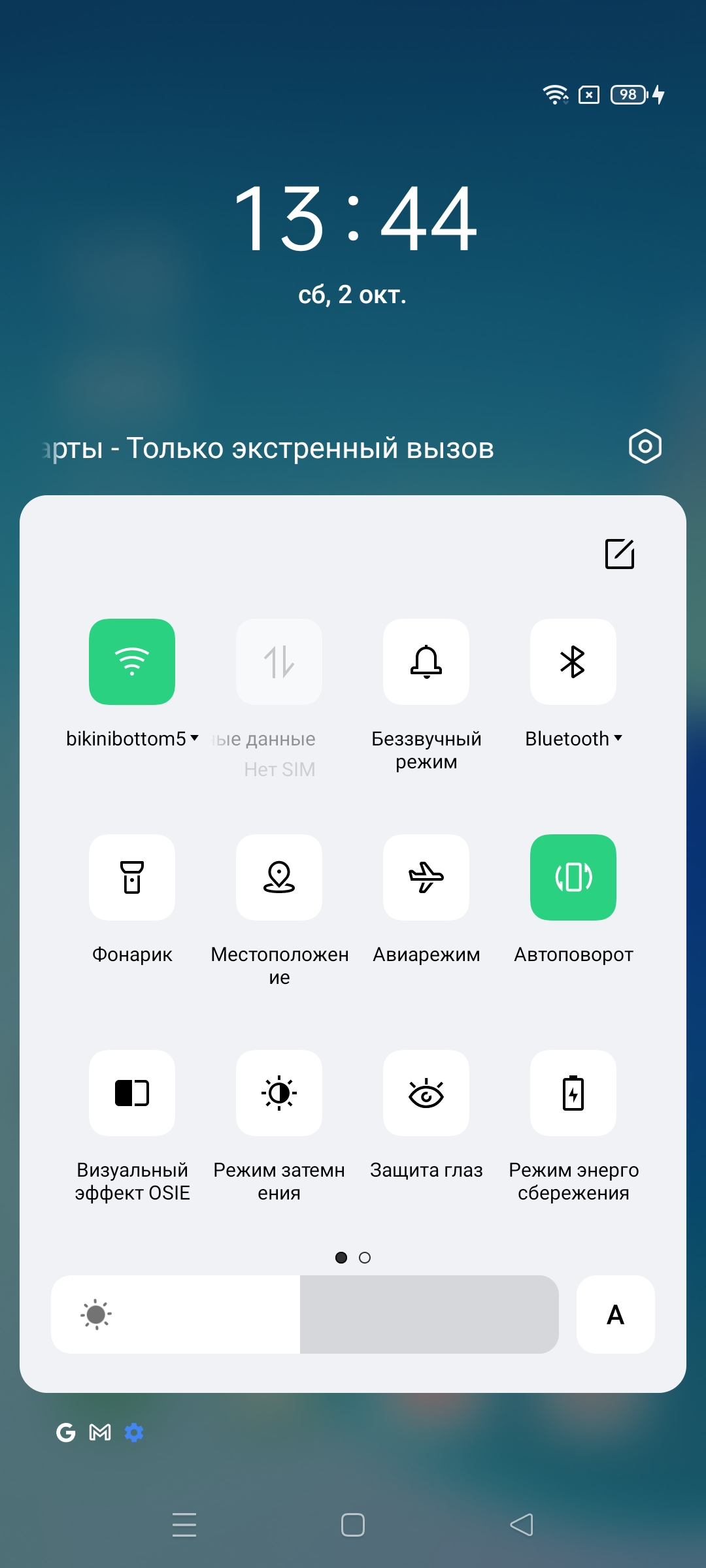This screenshot has height=1568, width=706.
Task: Turn on Режим затемнения
Action: tap(279, 1093)
